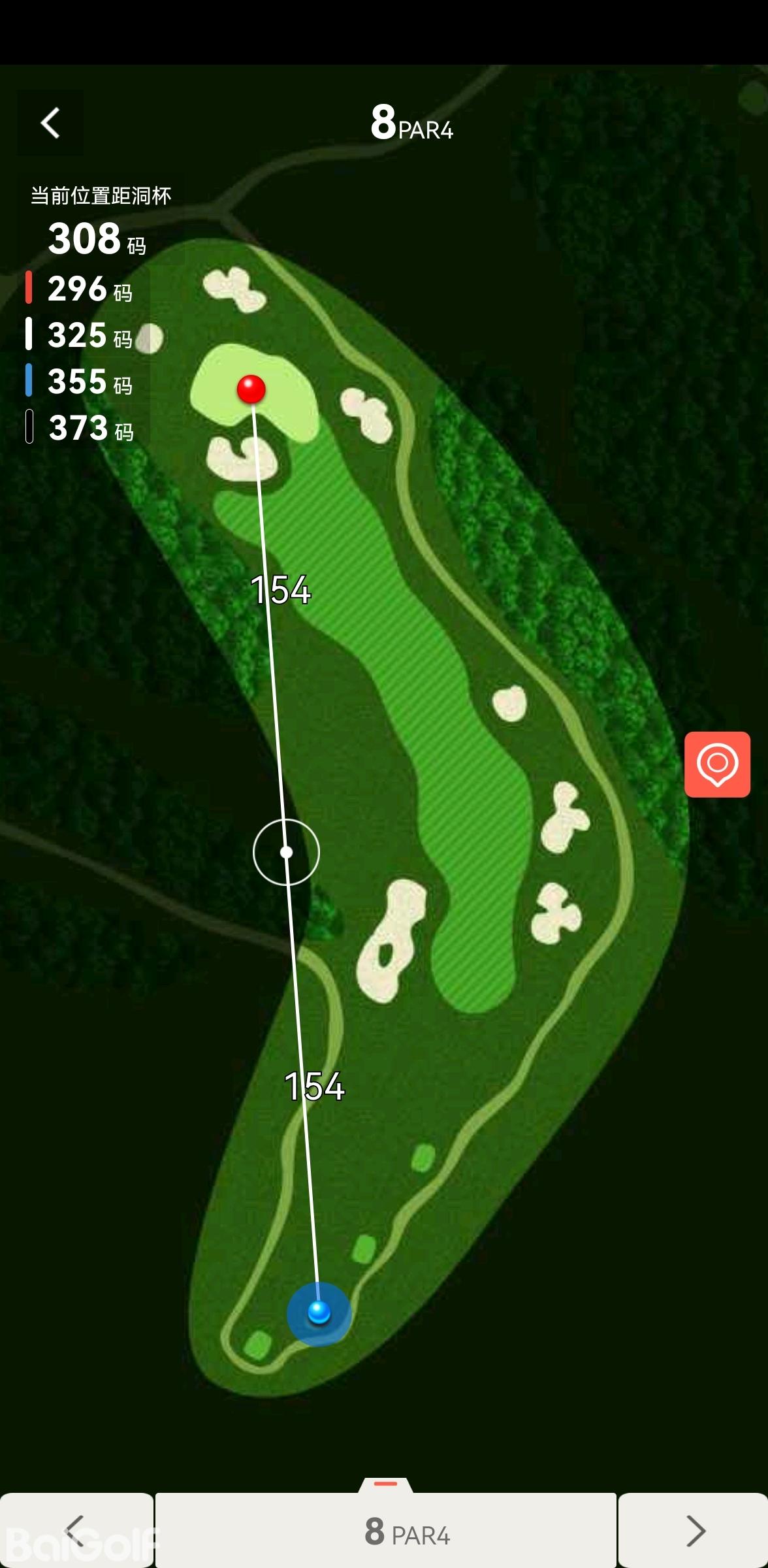Tap the white circle aiming marker
768x1568 pixels.
(x=286, y=852)
